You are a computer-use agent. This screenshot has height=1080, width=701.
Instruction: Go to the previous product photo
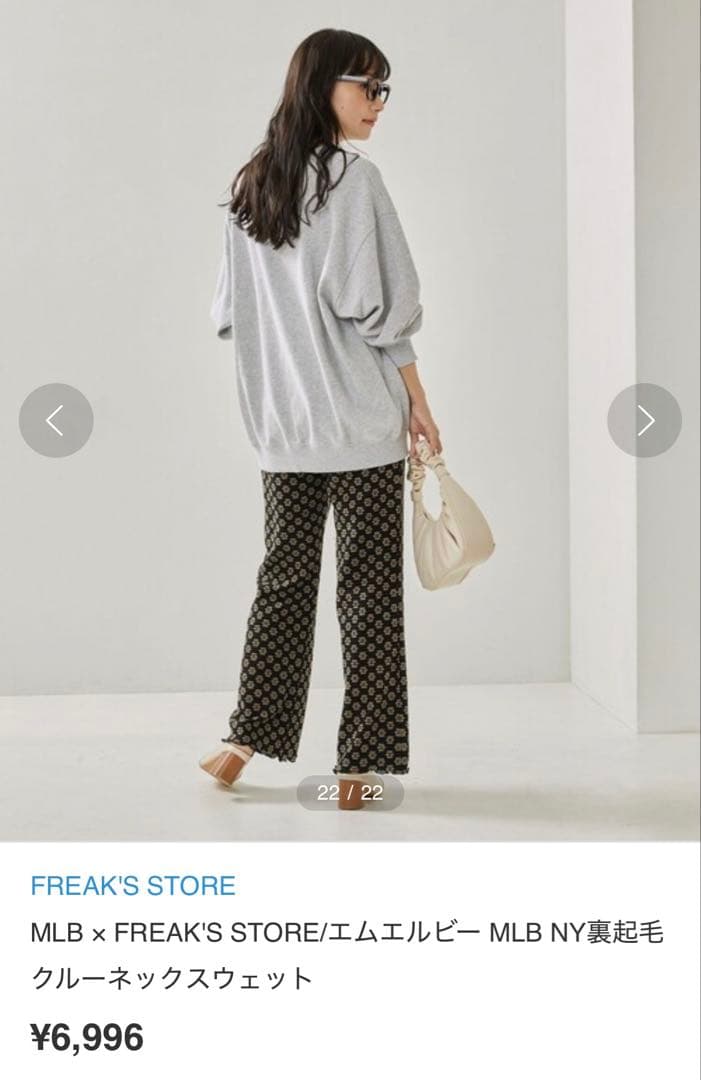[56, 420]
